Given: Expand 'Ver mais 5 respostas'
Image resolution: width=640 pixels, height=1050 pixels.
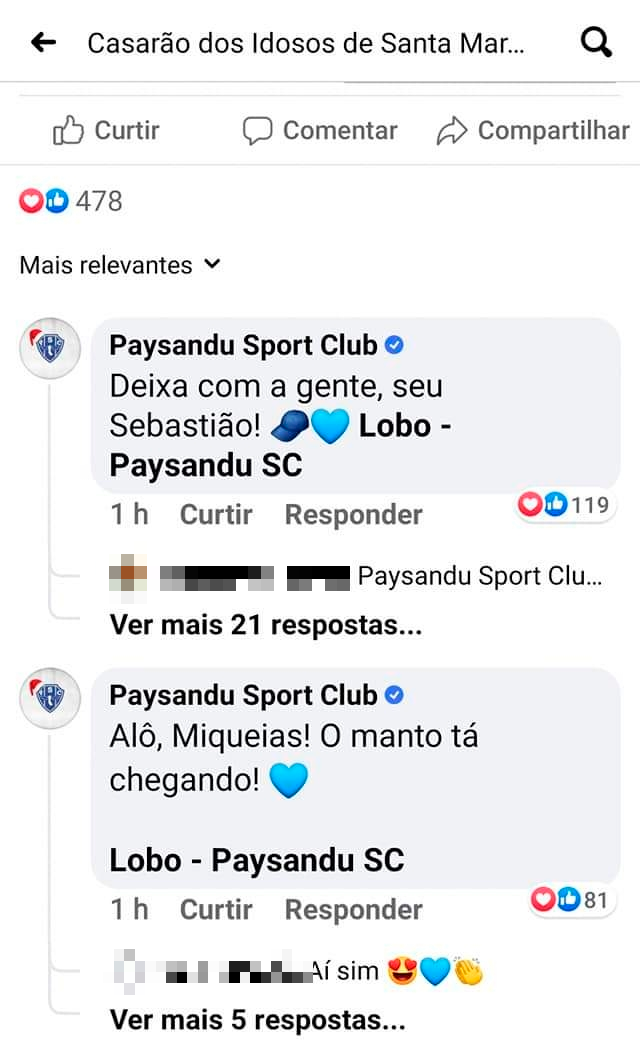Looking at the screenshot, I should (257, 1021).
